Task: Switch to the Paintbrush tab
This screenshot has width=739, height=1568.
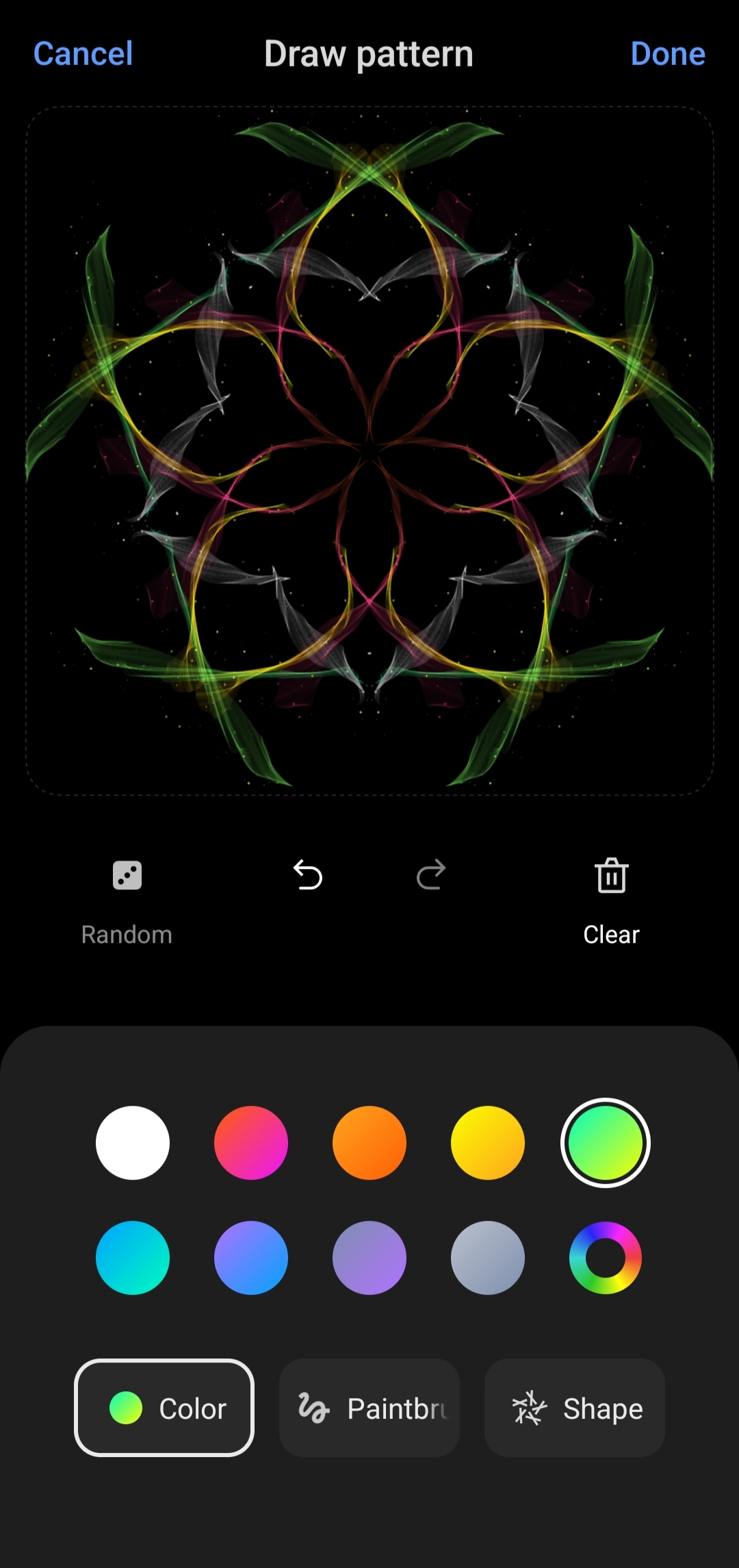Action: [369, 1408]
